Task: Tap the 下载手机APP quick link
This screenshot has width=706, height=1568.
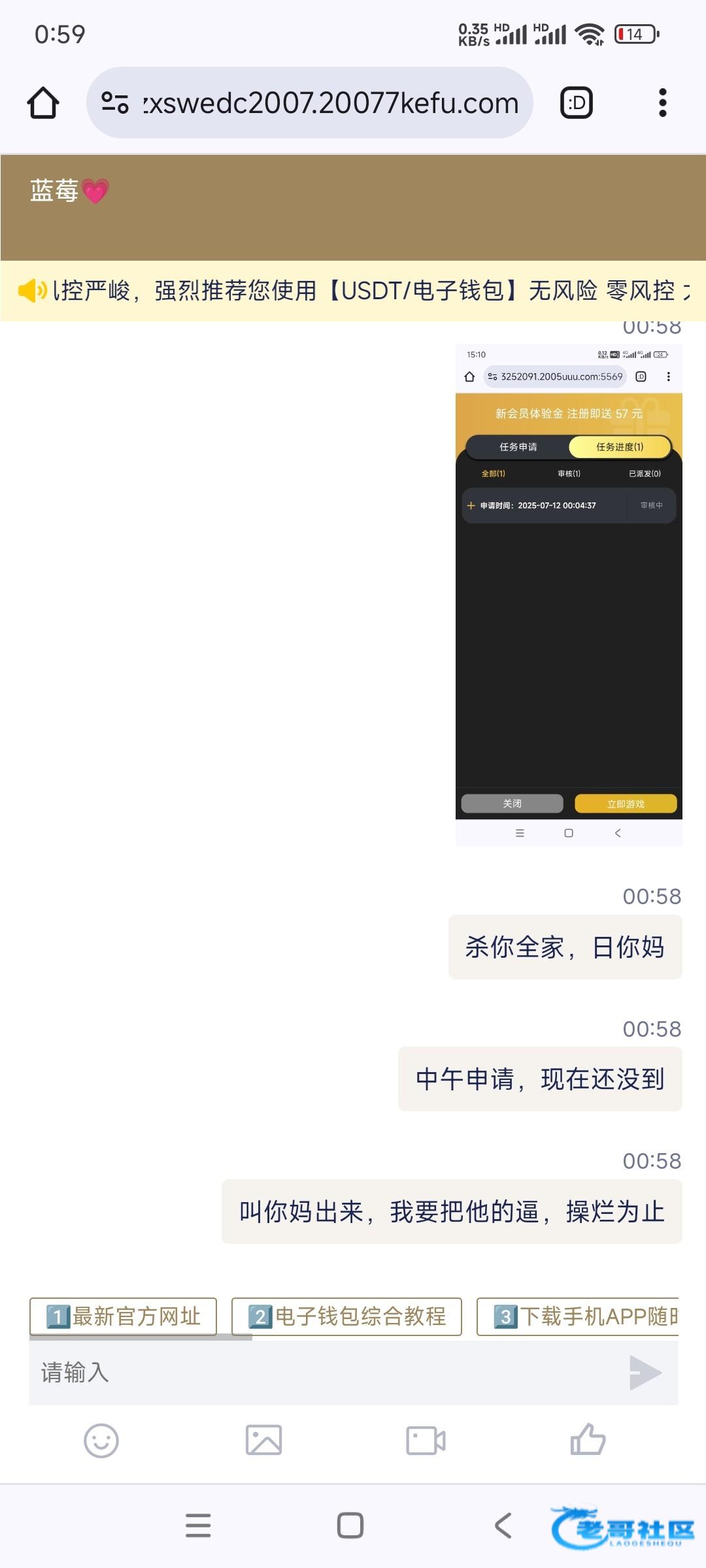Action: point(578,1316)
